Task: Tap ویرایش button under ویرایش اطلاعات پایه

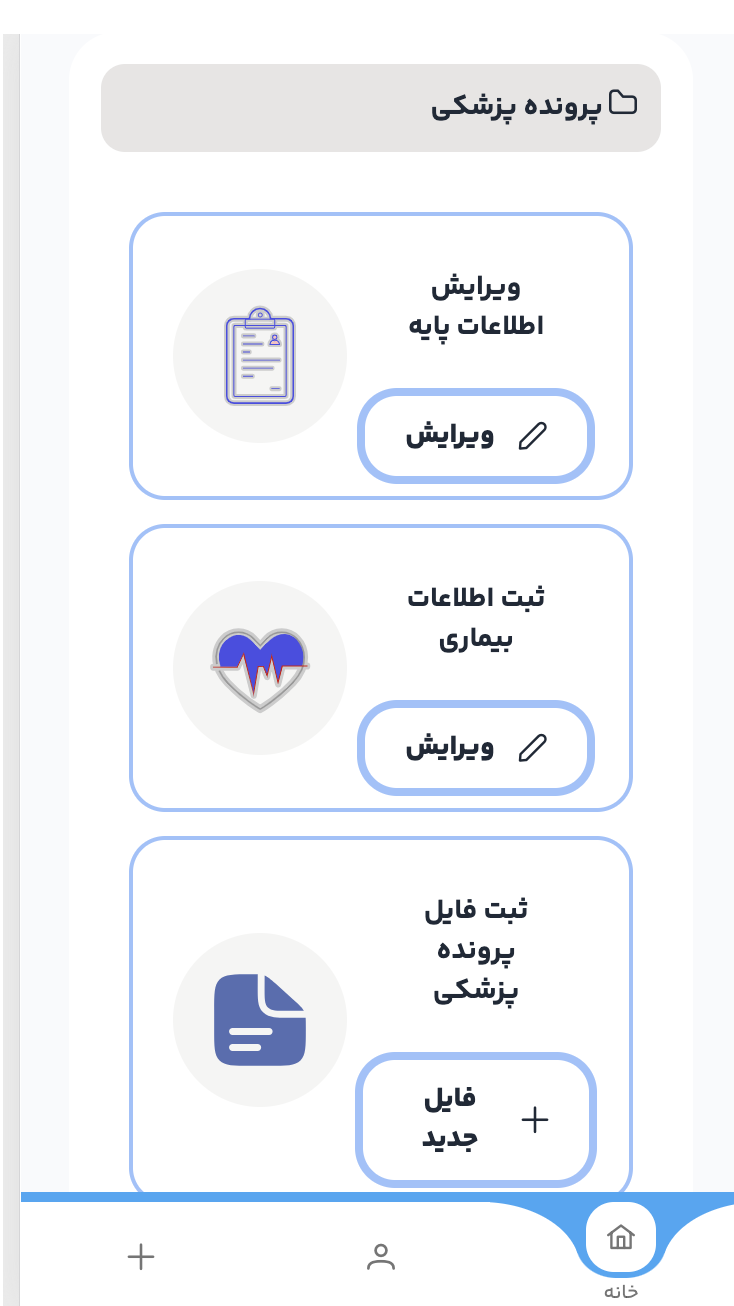Action: (476, 436)
